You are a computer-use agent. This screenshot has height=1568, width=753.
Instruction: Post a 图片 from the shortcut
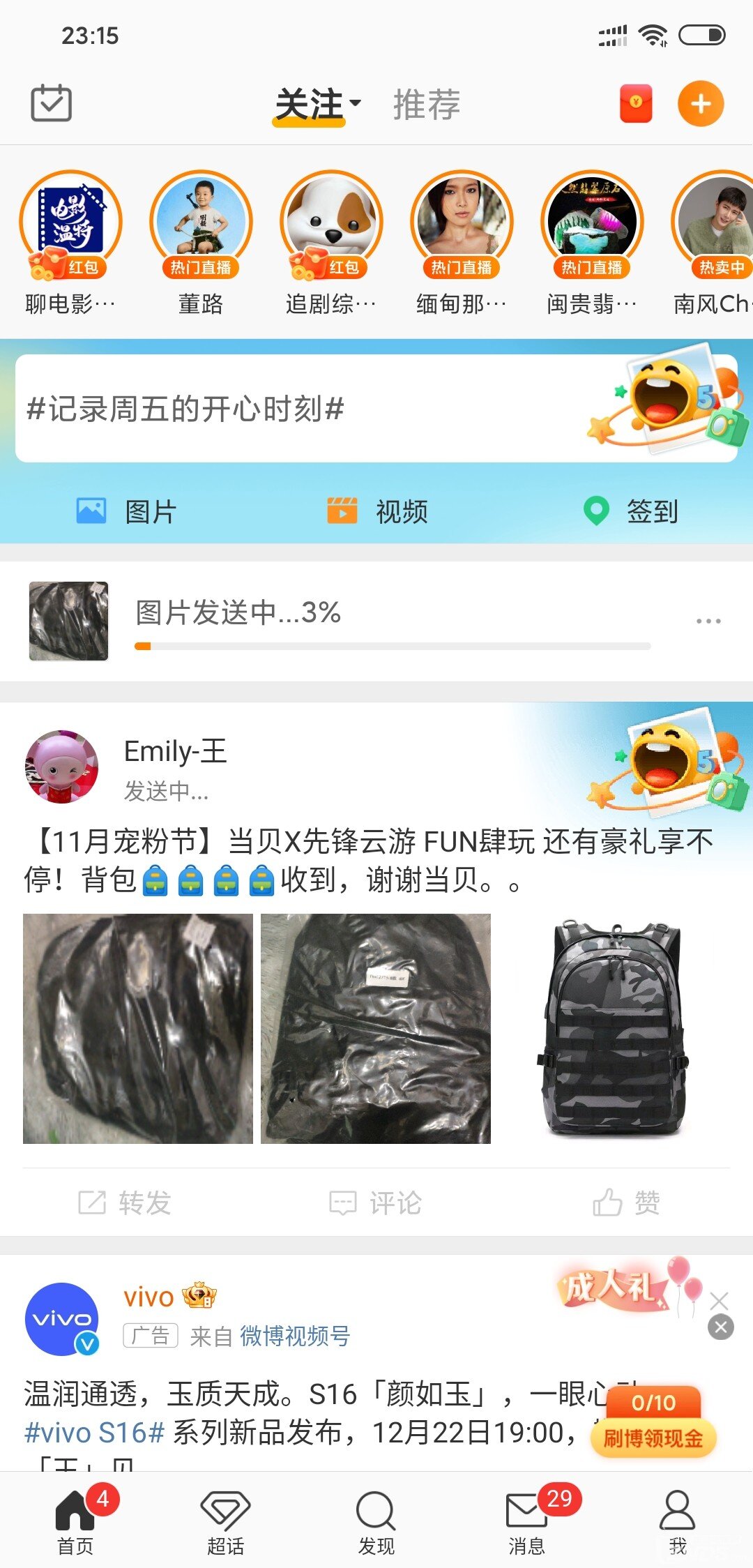pos(125,511)
